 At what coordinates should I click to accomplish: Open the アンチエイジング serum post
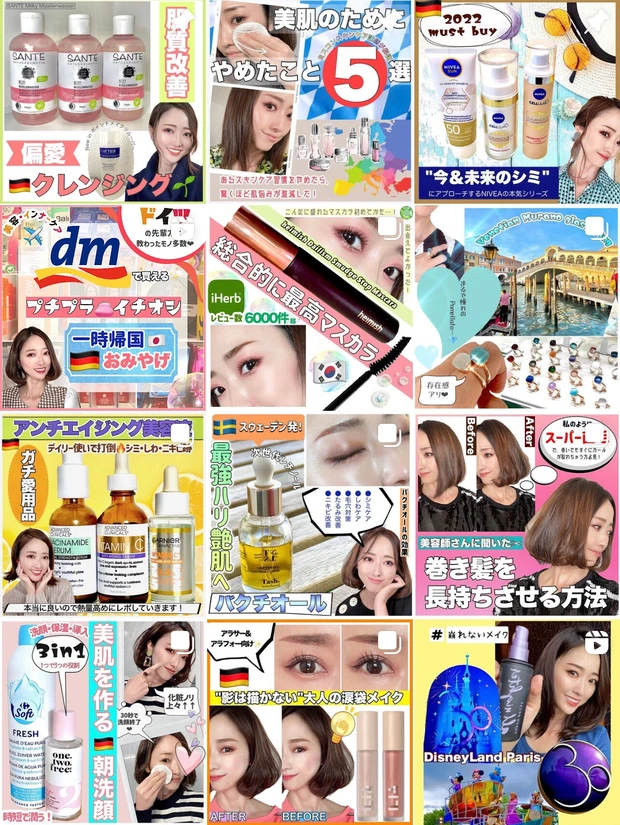[103, 513]
